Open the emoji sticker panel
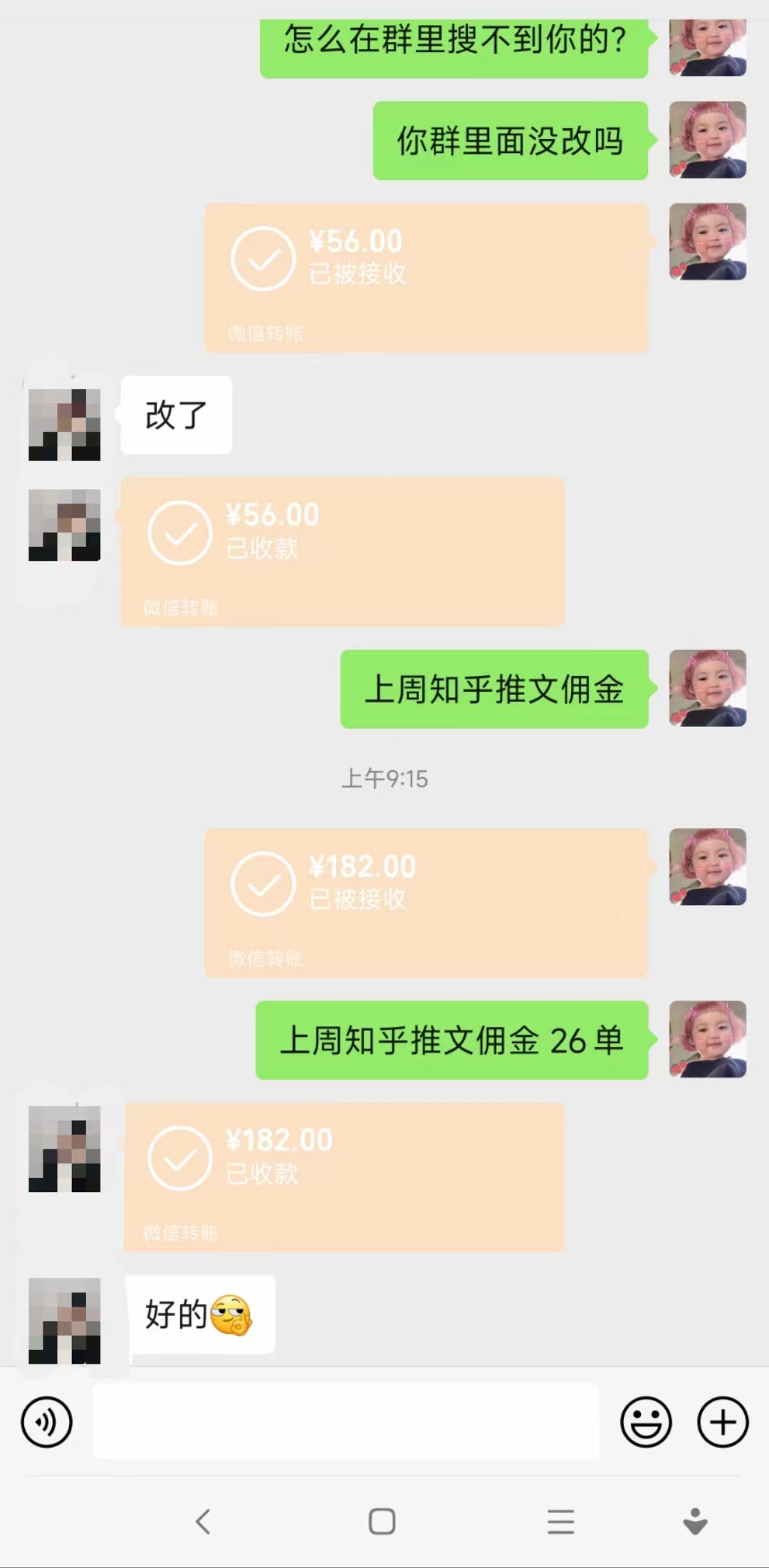 [x=646, y=1422]
